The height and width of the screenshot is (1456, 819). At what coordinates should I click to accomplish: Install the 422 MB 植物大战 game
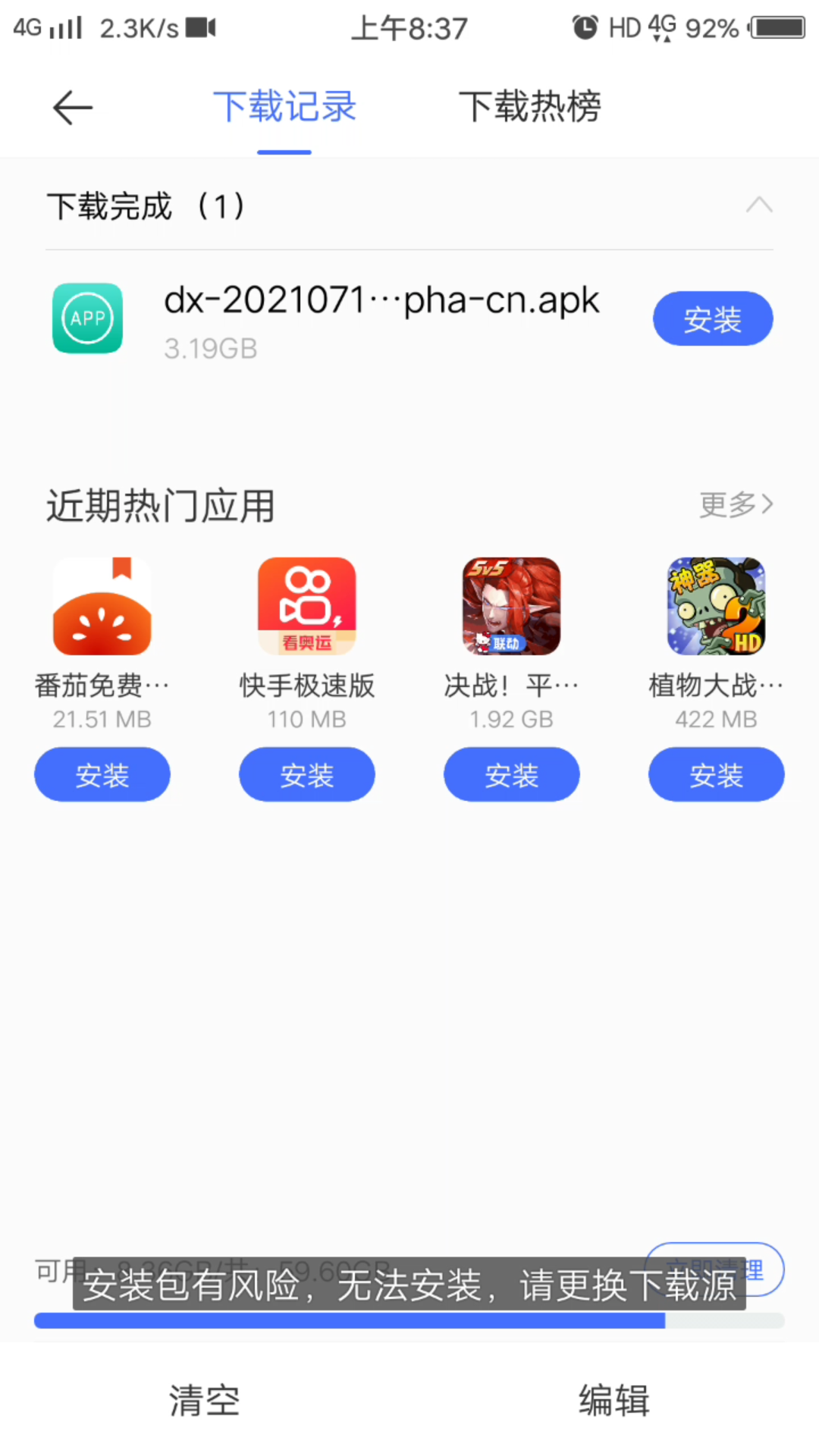click(717, 774)
